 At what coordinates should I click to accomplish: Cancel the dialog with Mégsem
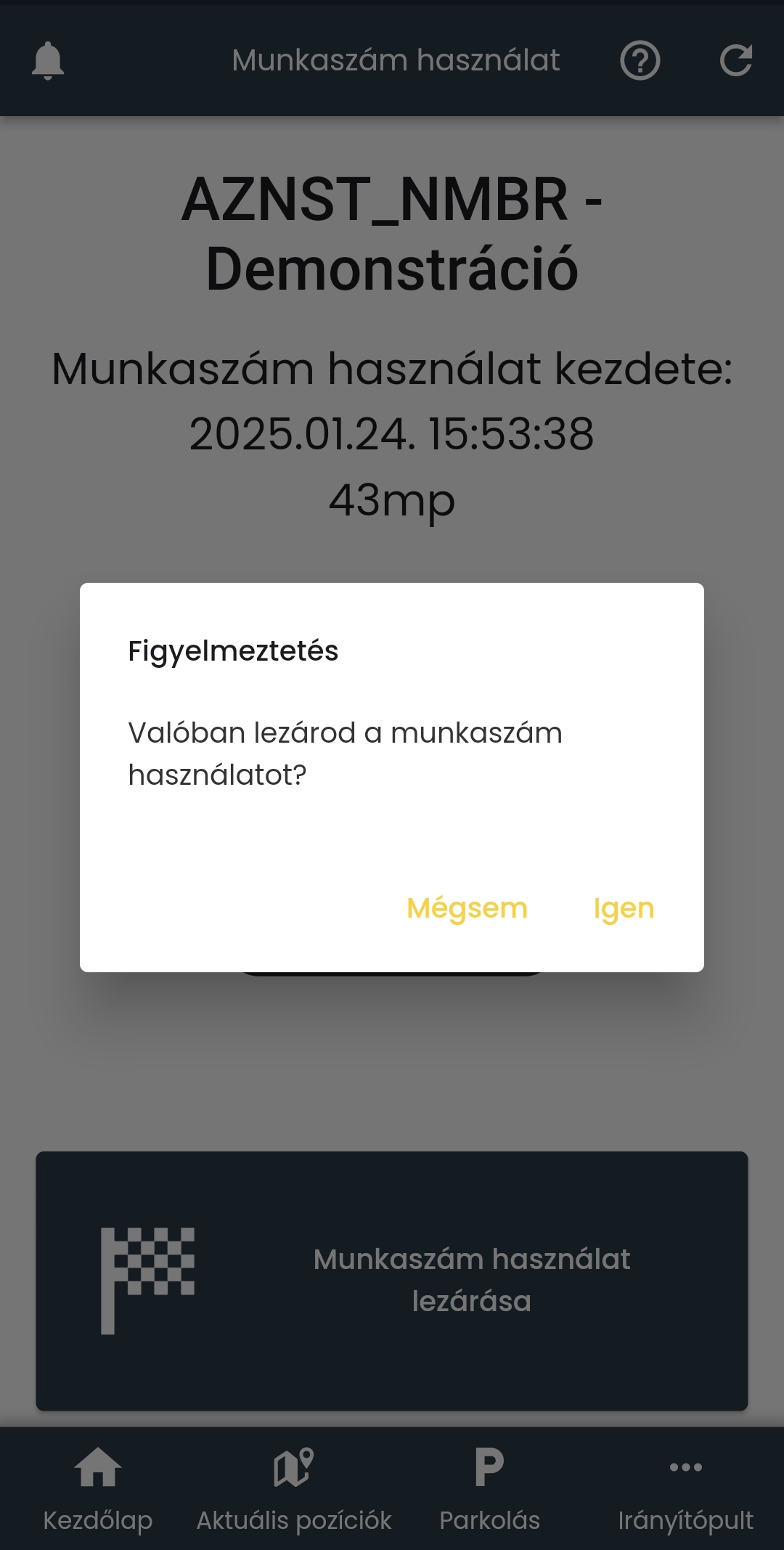(x=467, y=908)
